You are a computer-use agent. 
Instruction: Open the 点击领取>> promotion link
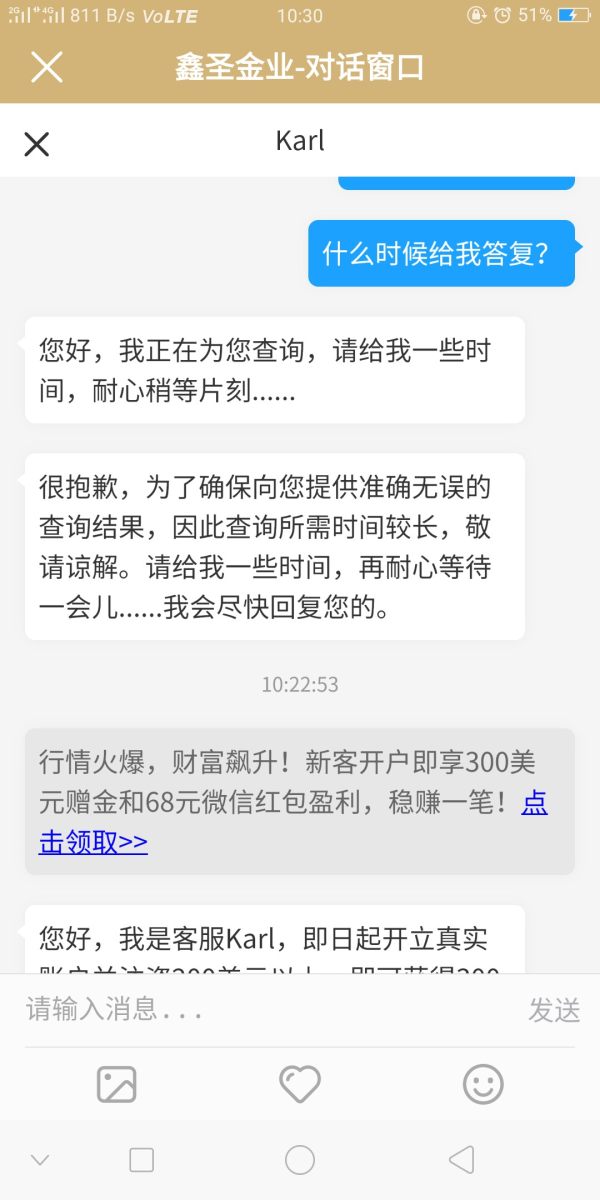tap(293, 822)
